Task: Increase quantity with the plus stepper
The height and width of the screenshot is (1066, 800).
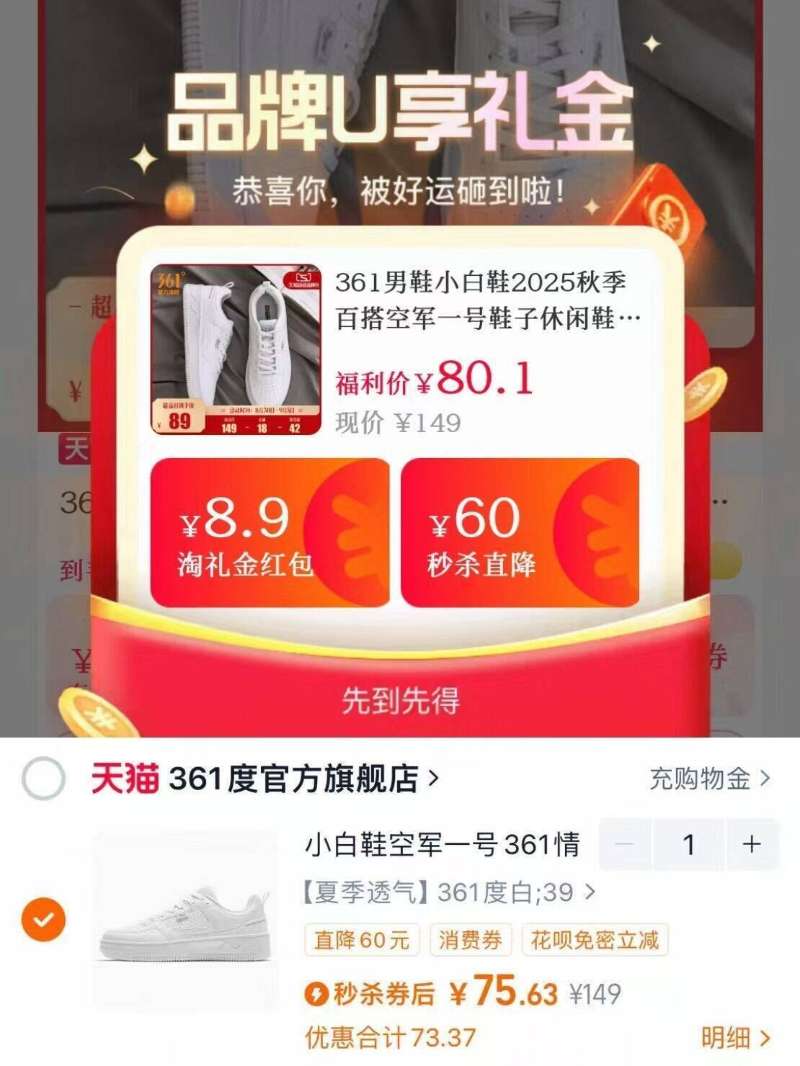Action: [x=750, y=845]
